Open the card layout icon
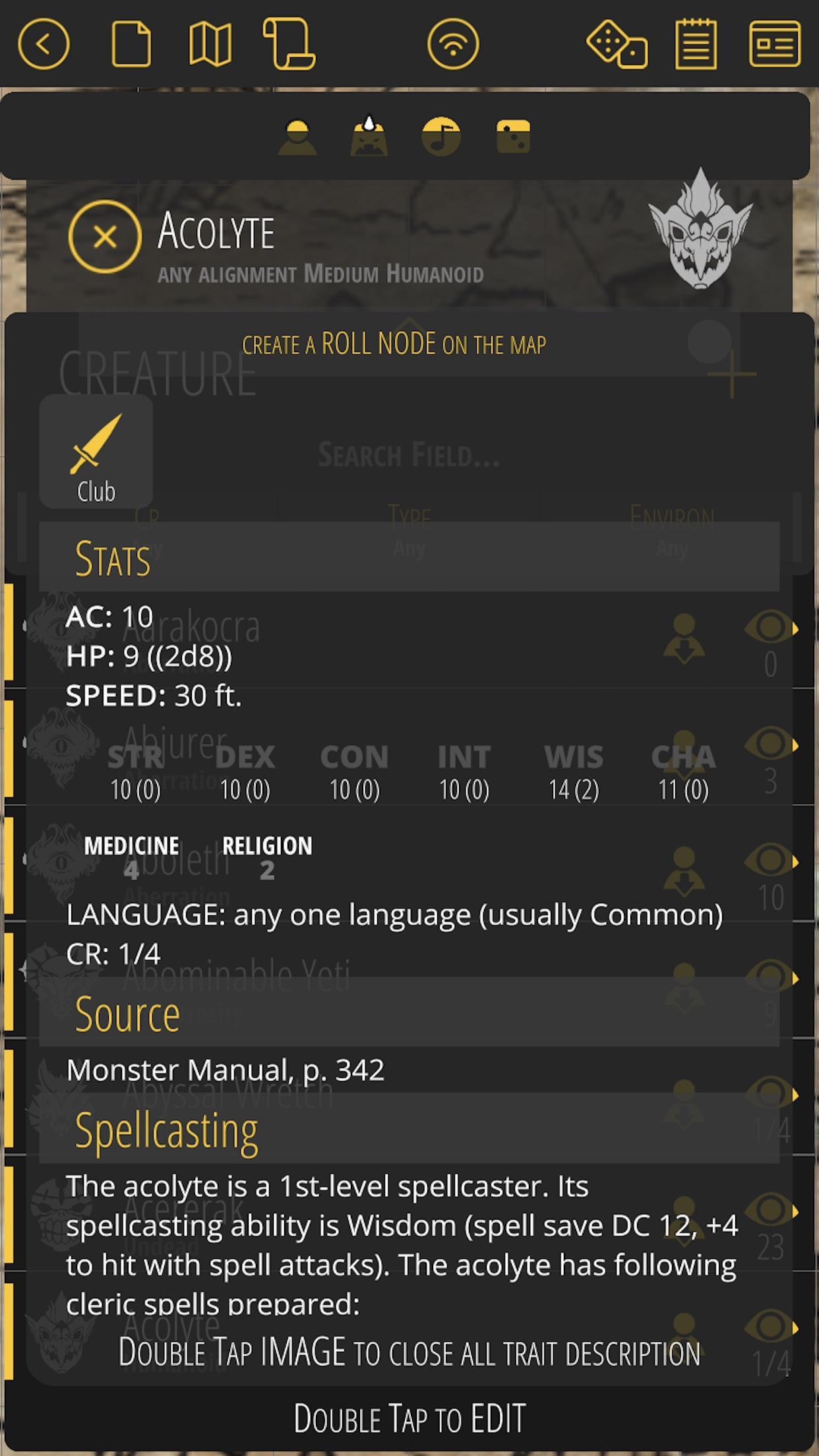The width and height of the screenshot is (819, 1456). (775, 44)
